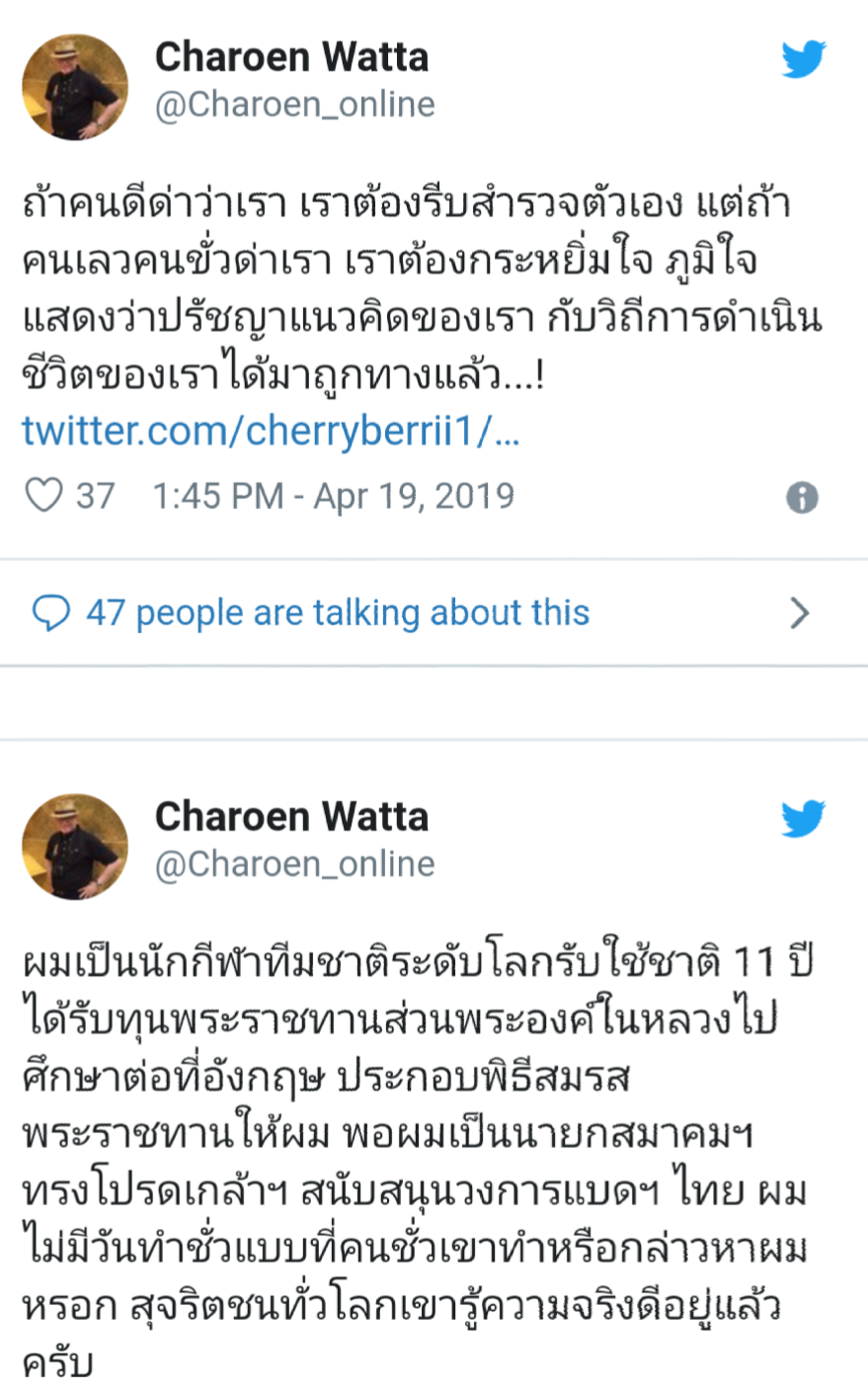Open the Twitter bird icon on the first tweet

point(803,60)
